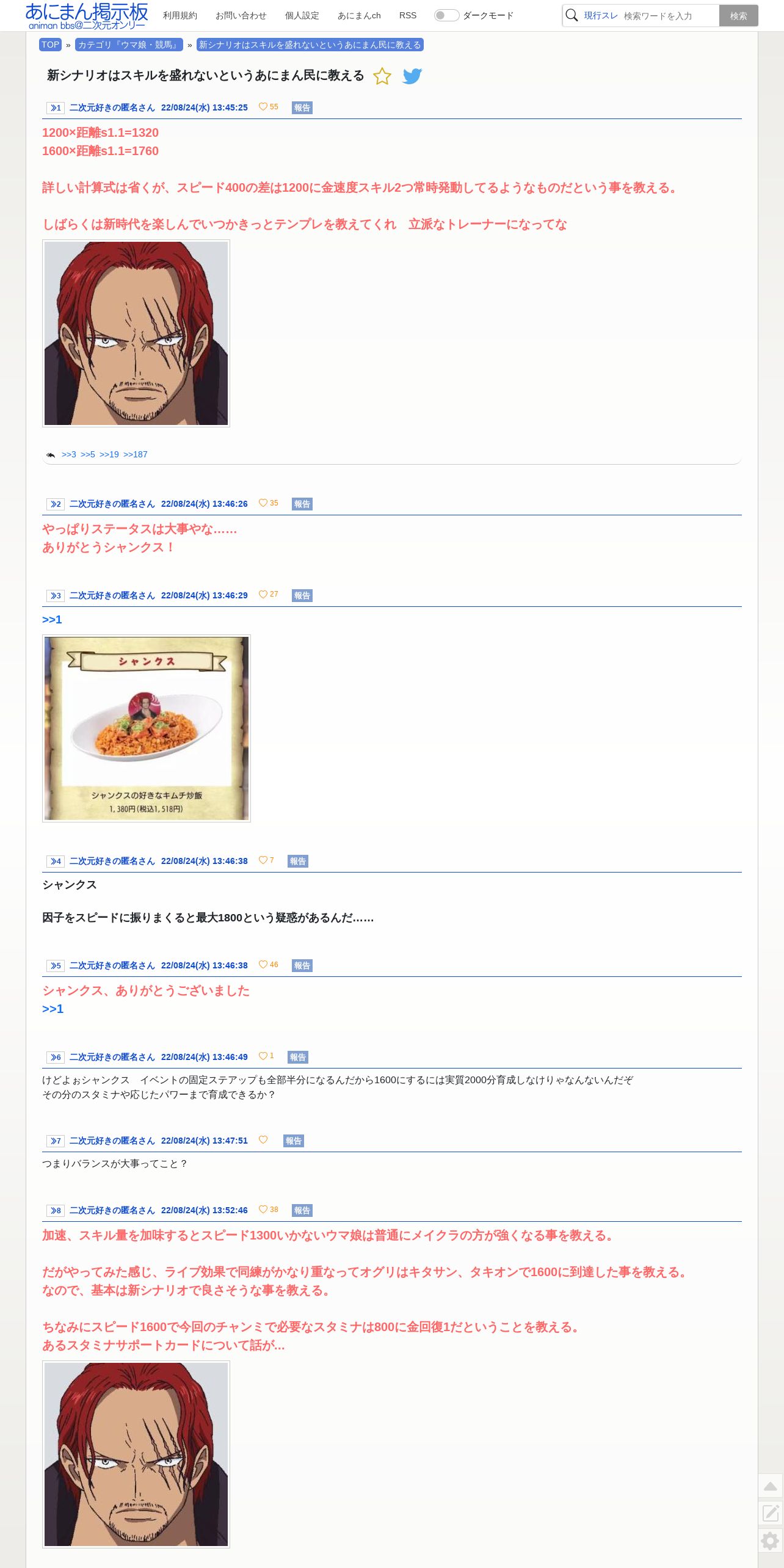Toggle the ダークモード switch

click(446, 15)
